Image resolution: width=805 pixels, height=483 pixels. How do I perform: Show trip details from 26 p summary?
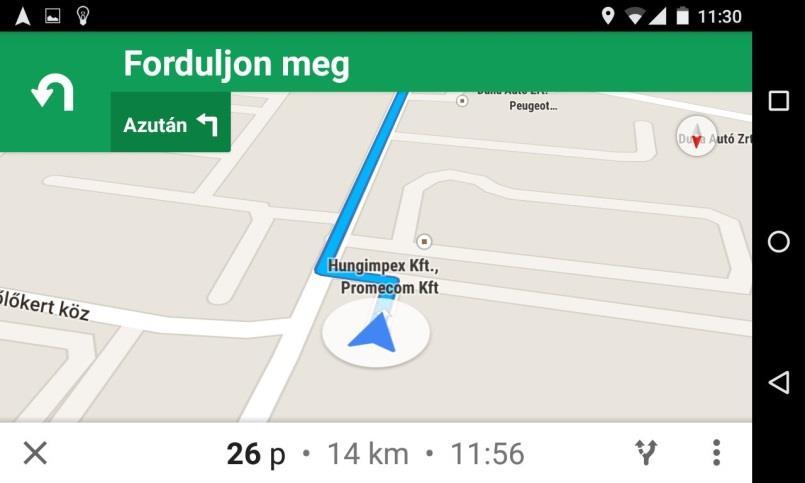(x=375, y=454)
